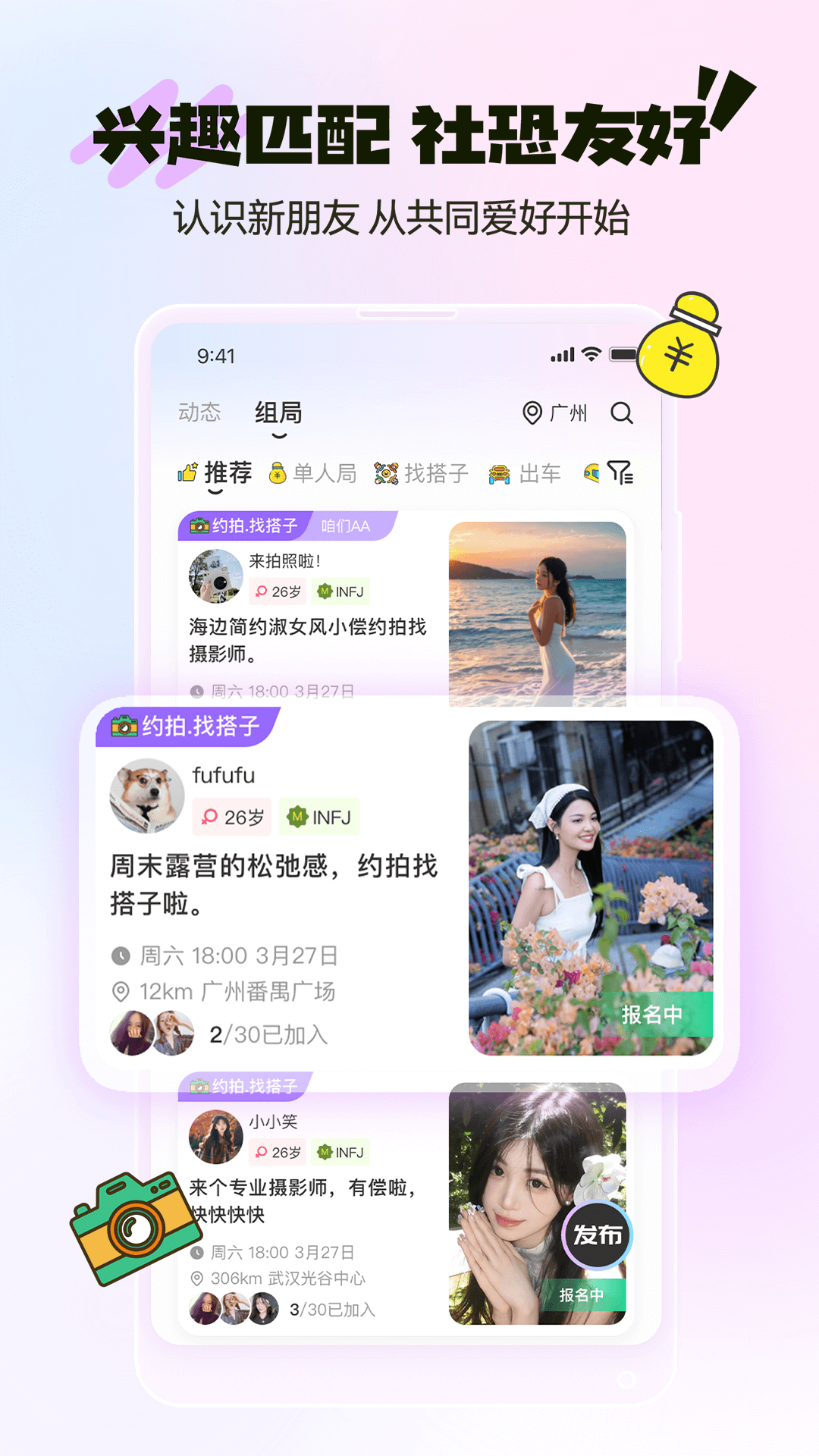This screenshot has height=1456, width=819.
Task: Switch to the 动态 tab
Action: (200, 412)
